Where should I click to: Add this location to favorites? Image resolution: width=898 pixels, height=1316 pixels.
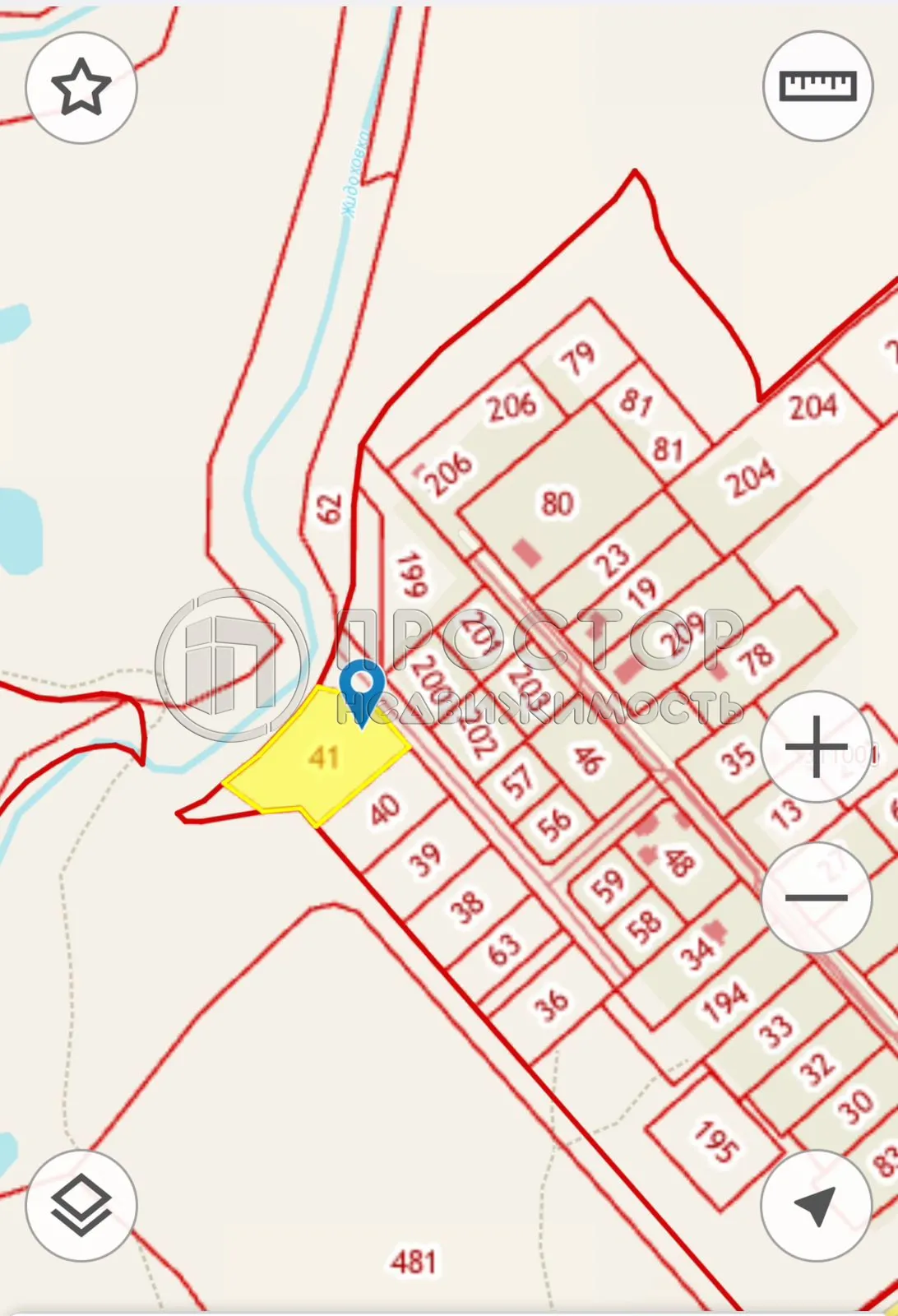pyautogui.click(x=81, y=88)
